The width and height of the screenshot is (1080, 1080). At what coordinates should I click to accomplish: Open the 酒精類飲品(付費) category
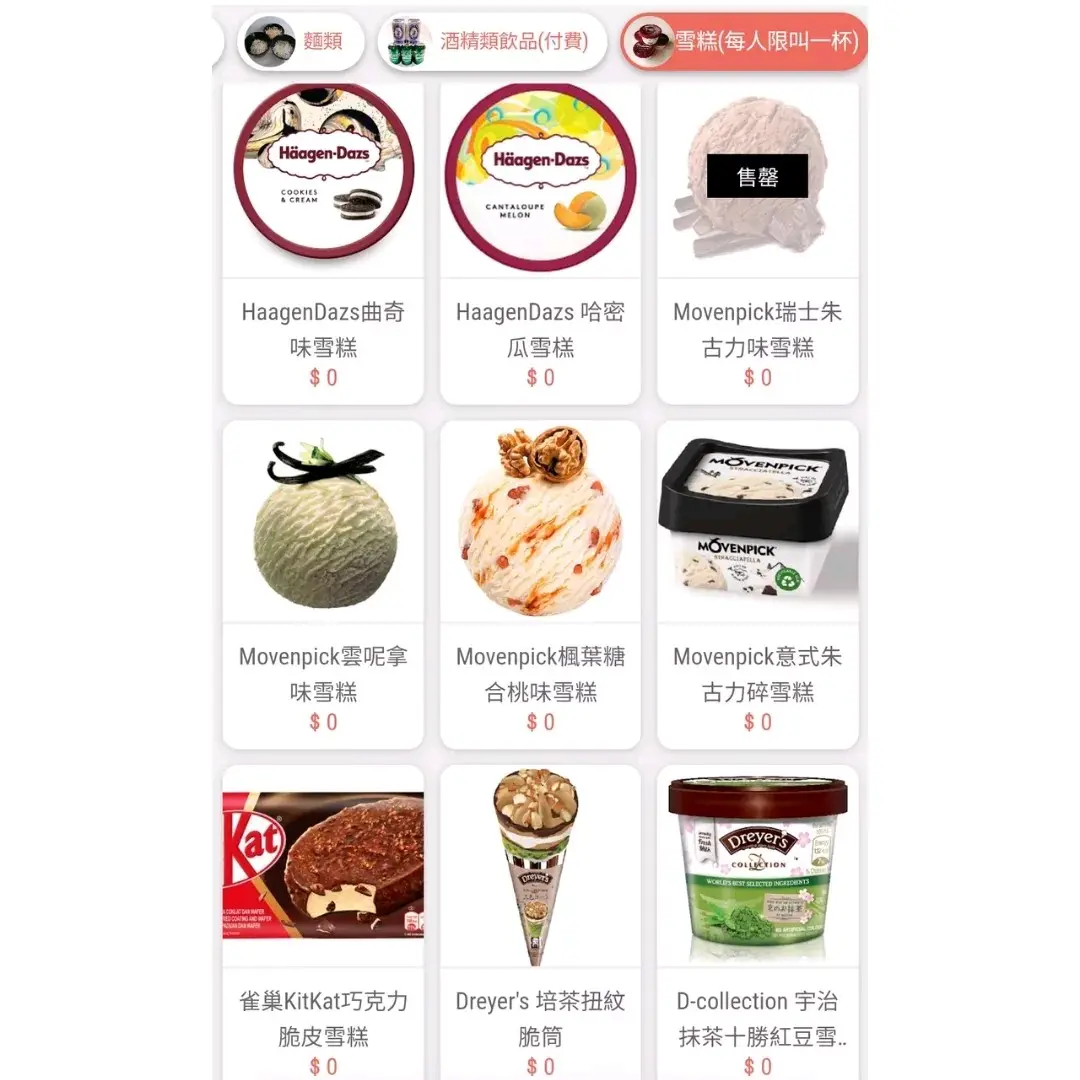click(x=492, y=42)
